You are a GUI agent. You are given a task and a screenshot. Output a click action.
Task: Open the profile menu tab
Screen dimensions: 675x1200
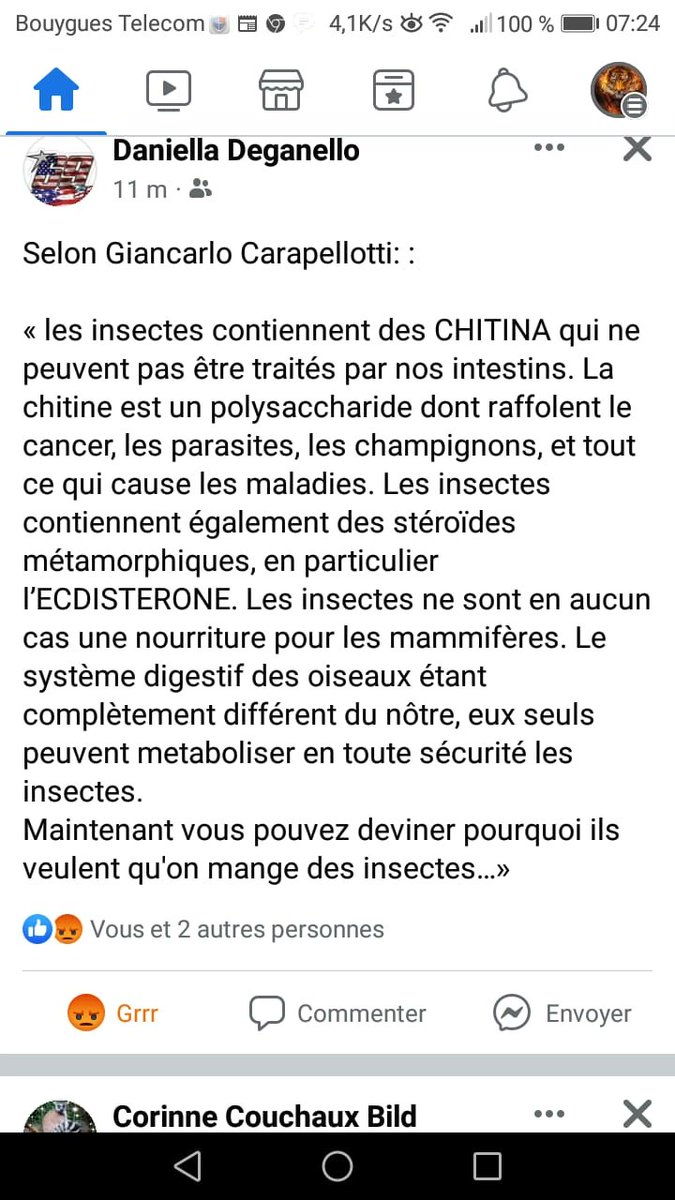tap(619, 91)
